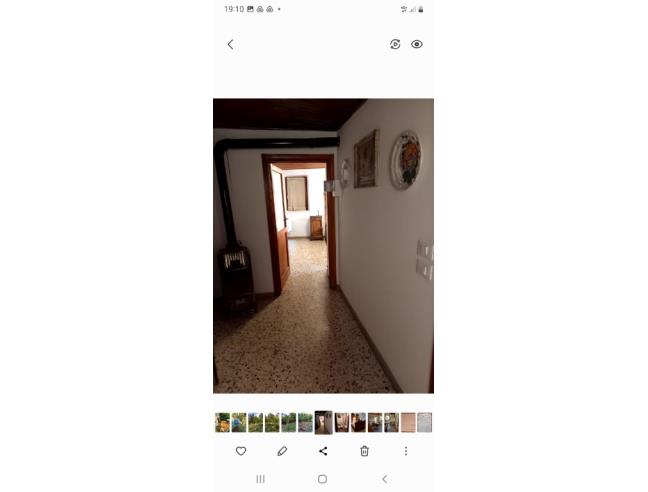648x492 pixels.
Task: Open the more options menu
Action: (405, 451)
